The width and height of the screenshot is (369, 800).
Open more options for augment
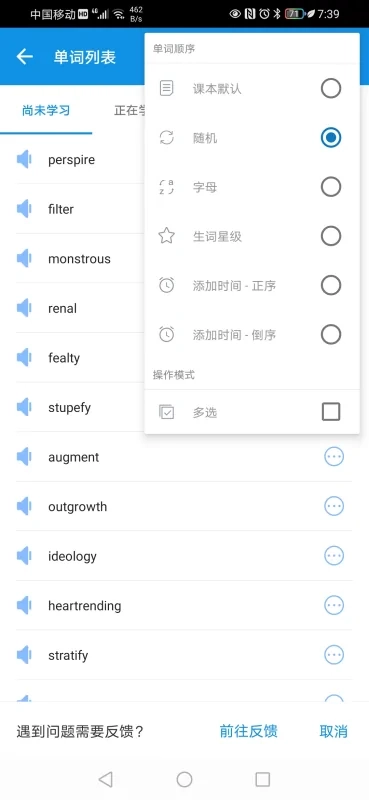(x=334, y=457)
